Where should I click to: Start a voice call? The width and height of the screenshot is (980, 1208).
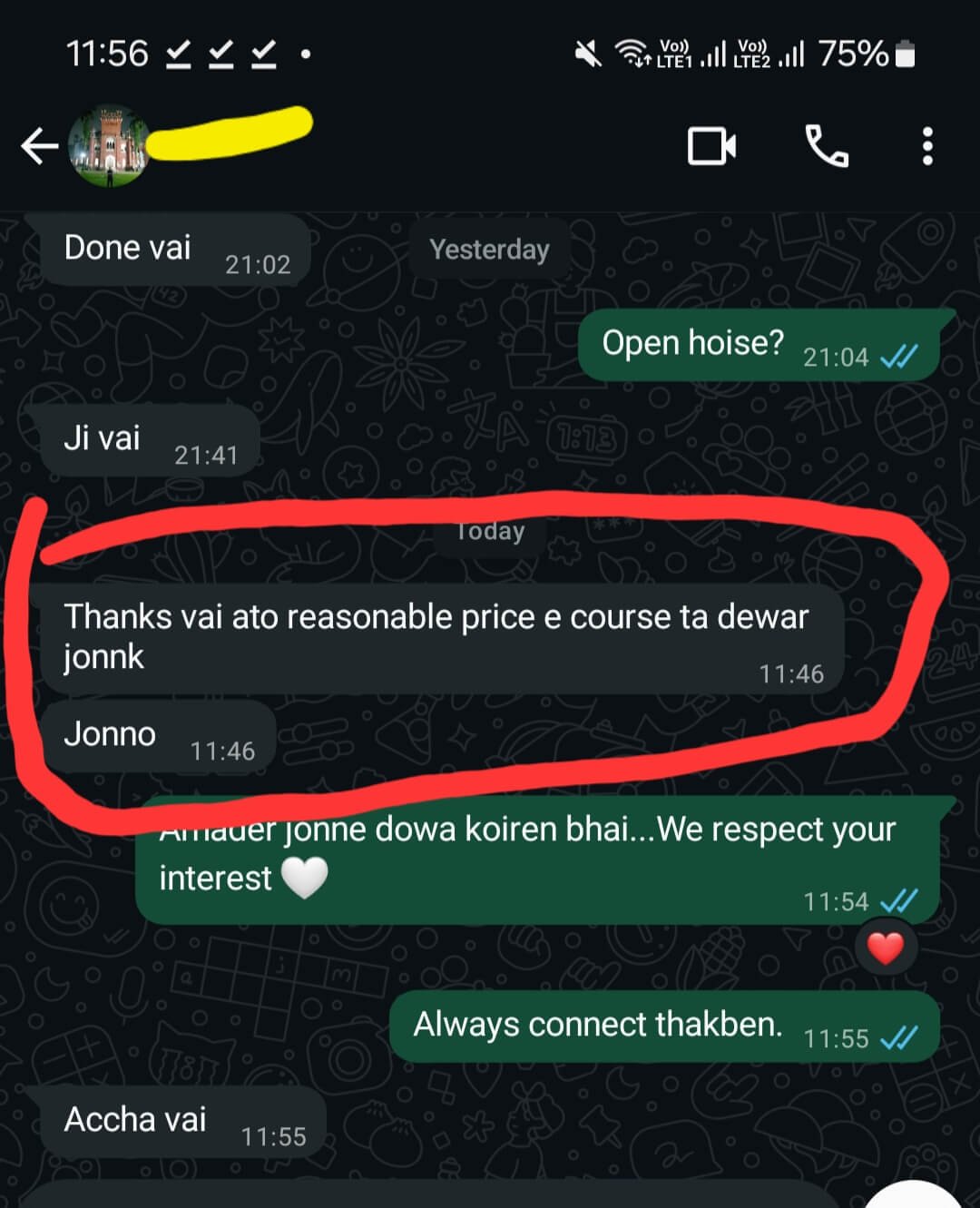(827, 146)
